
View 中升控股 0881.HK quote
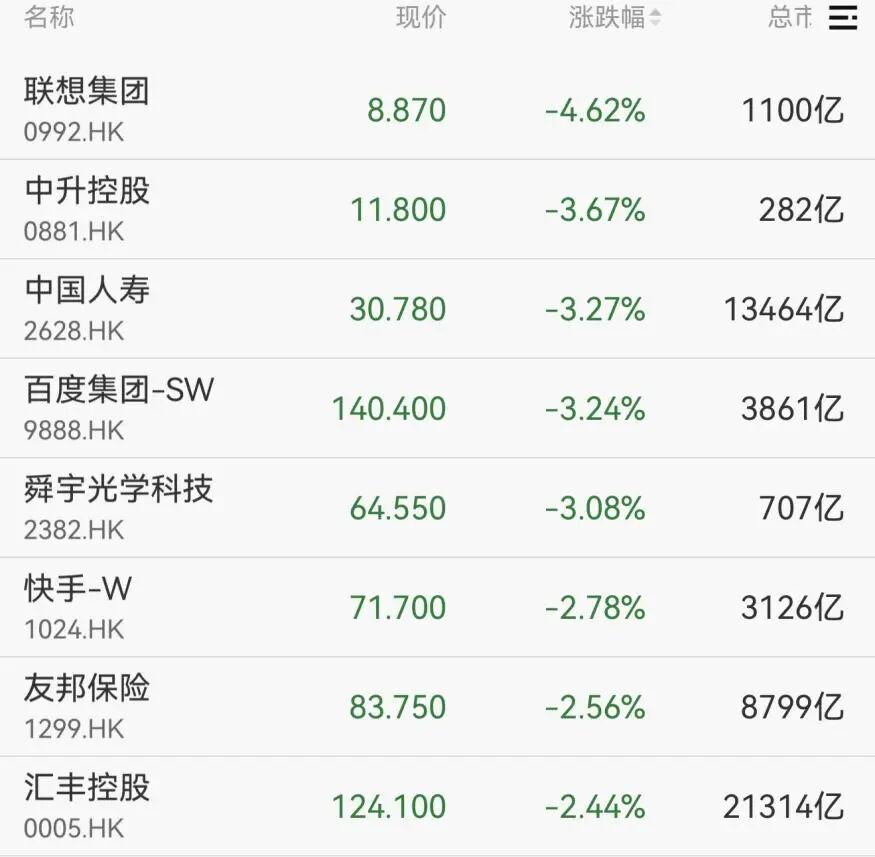tap(87, 208)
